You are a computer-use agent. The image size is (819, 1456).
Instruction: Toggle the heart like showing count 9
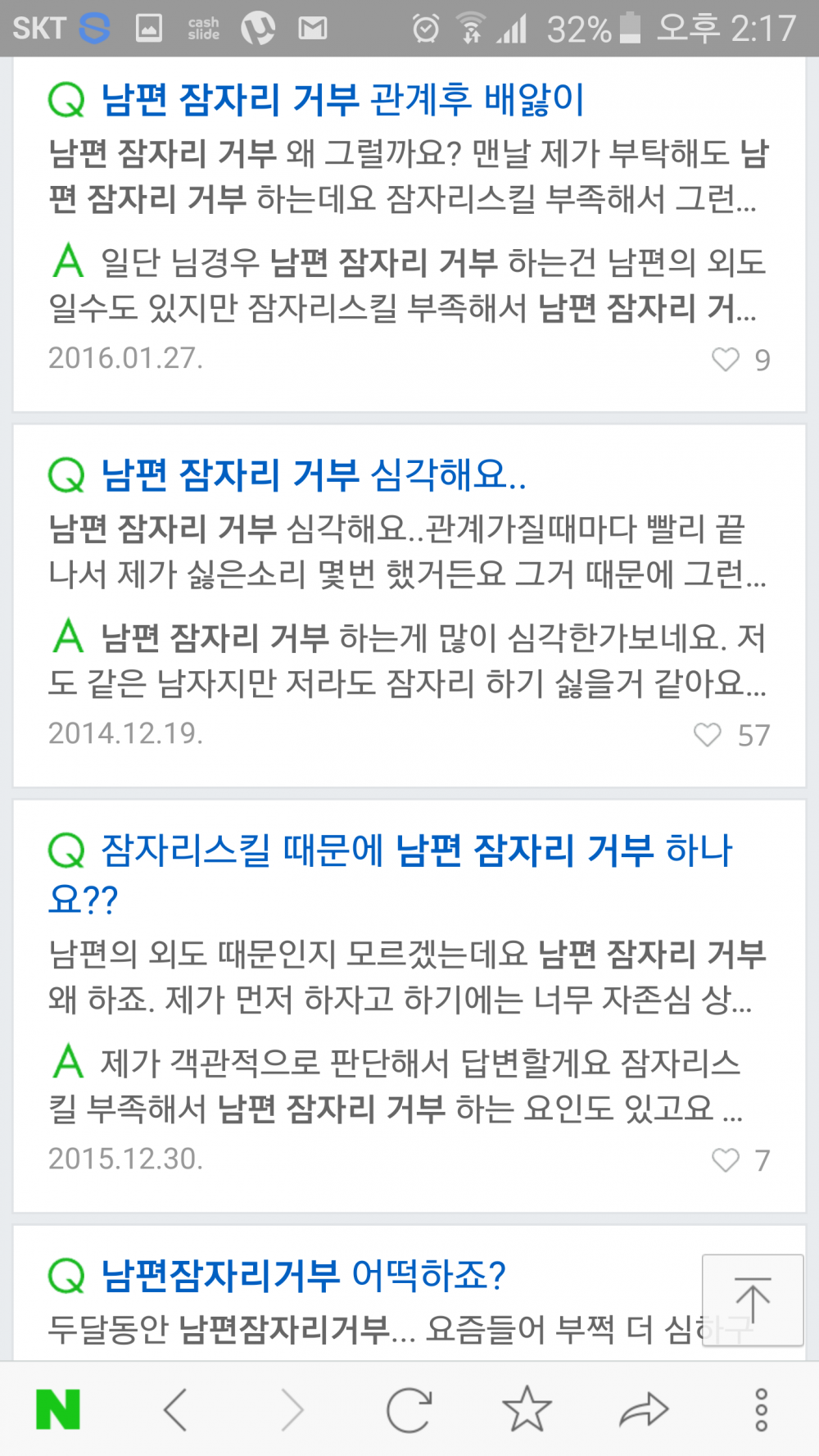point(726,358)
